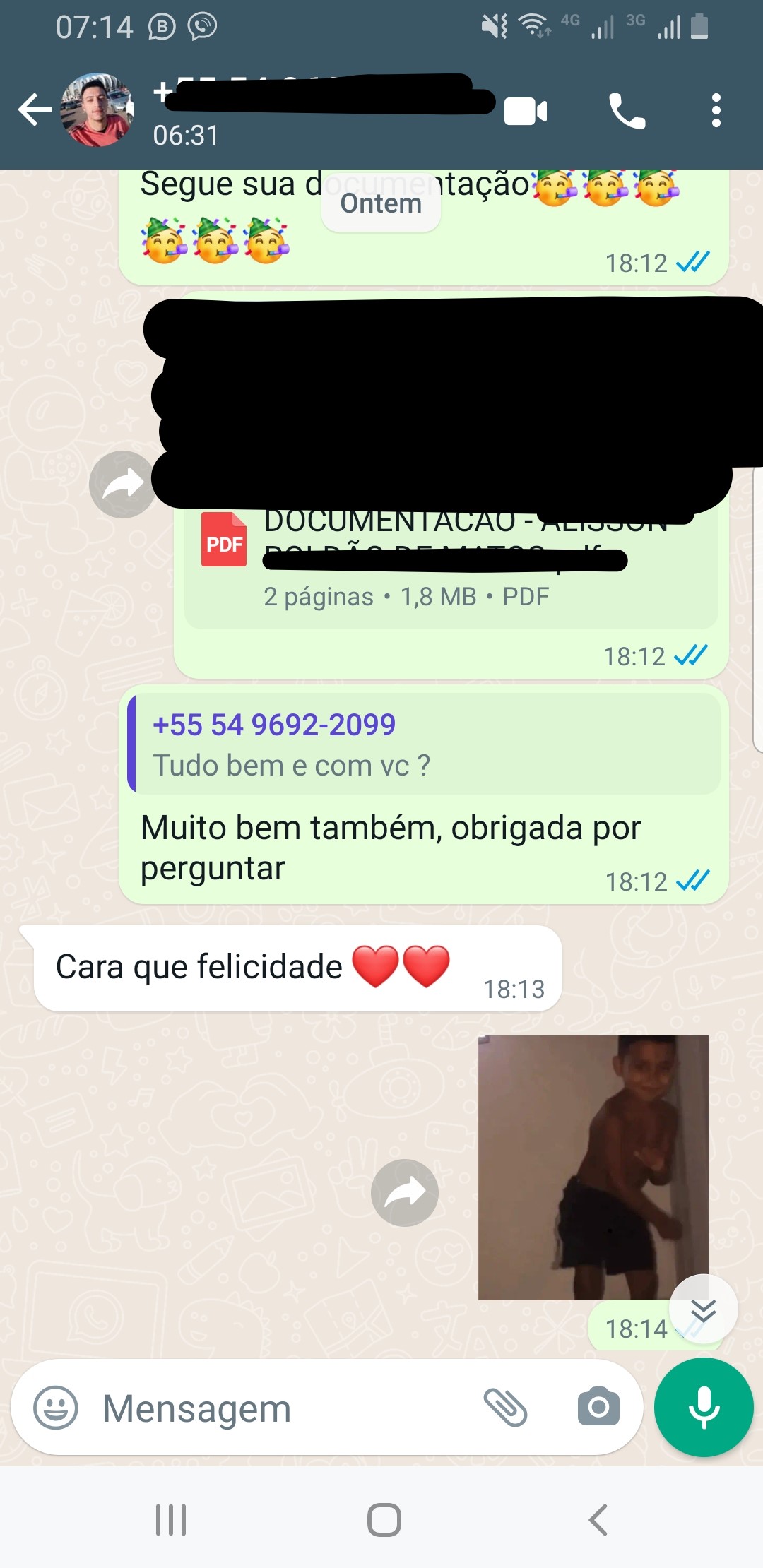Go back to the chat list
The width and height of the screenshot is (763, 1568).
(35, 110)
